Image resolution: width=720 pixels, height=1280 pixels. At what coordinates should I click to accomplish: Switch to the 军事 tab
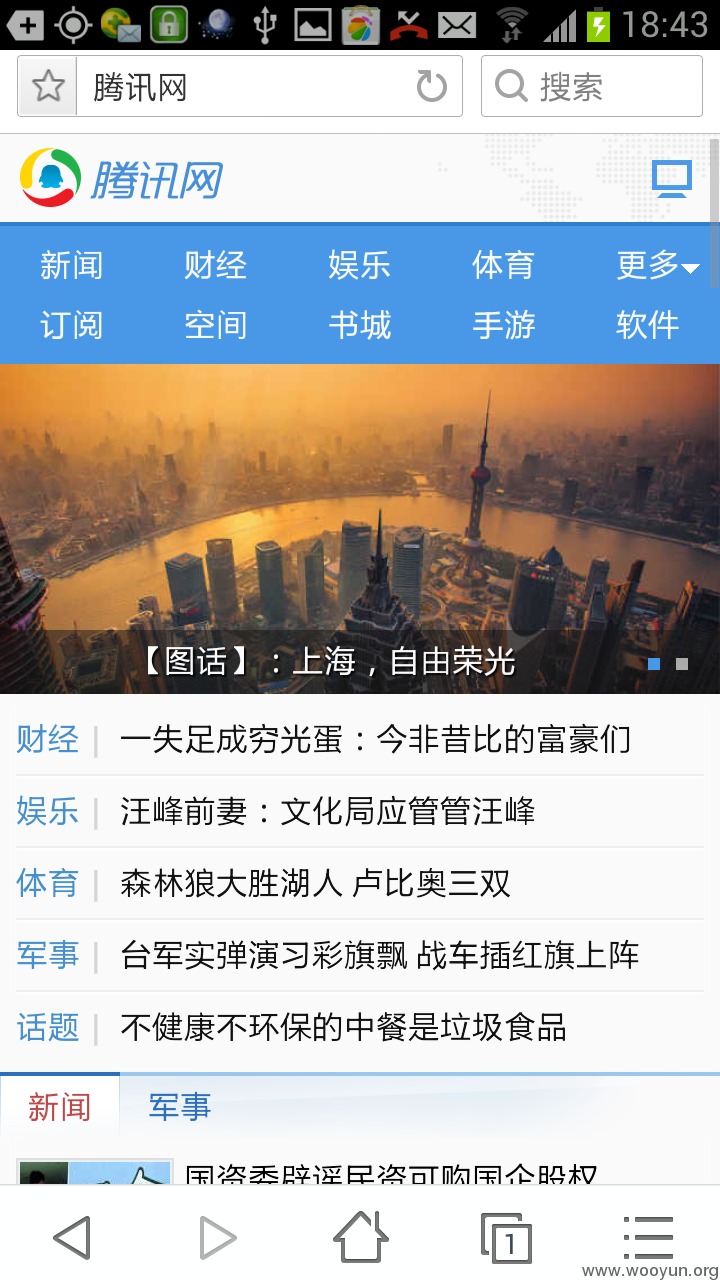[x=180, y=1107]
